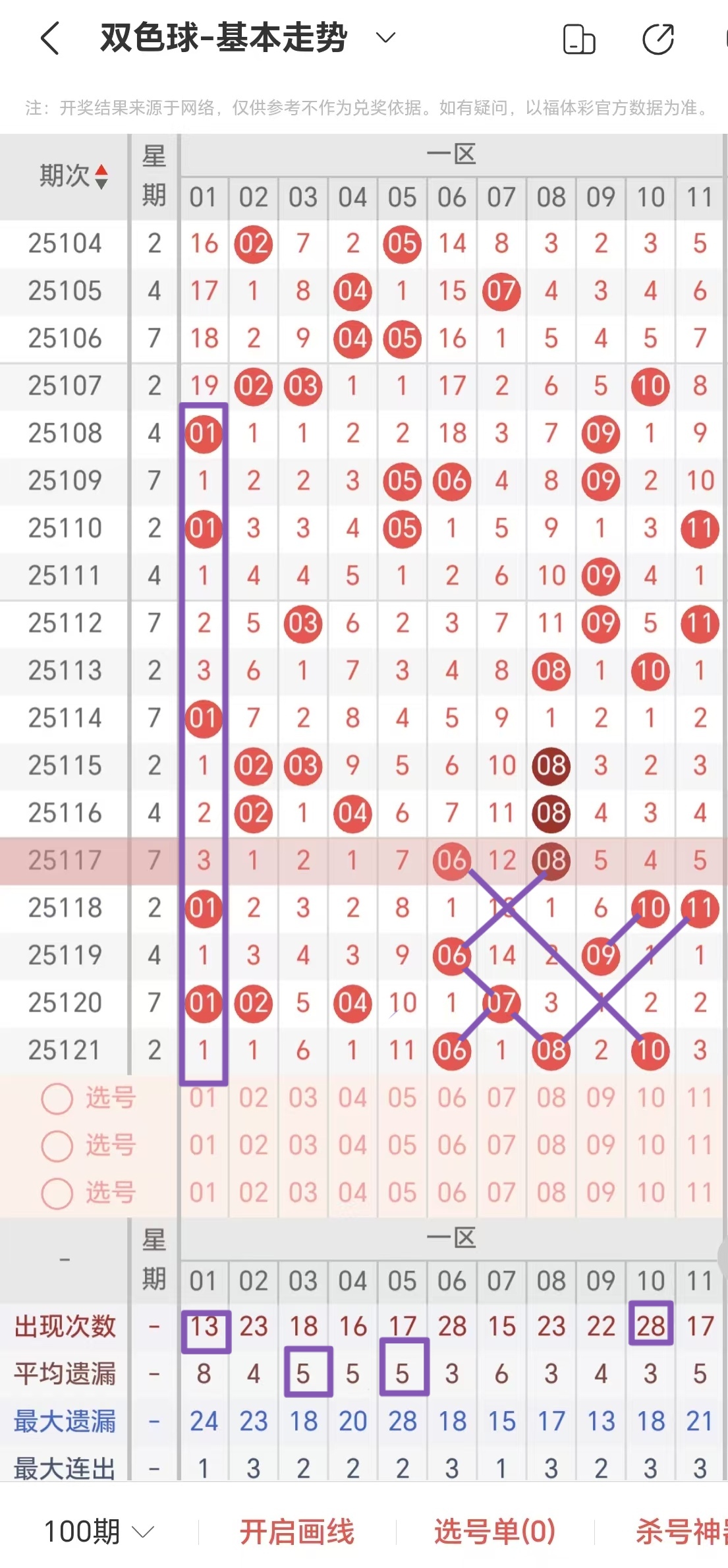Select the circle on the third 选号 row
Viewport: 728px width, 1568px height.
[x=58, y=1192]
